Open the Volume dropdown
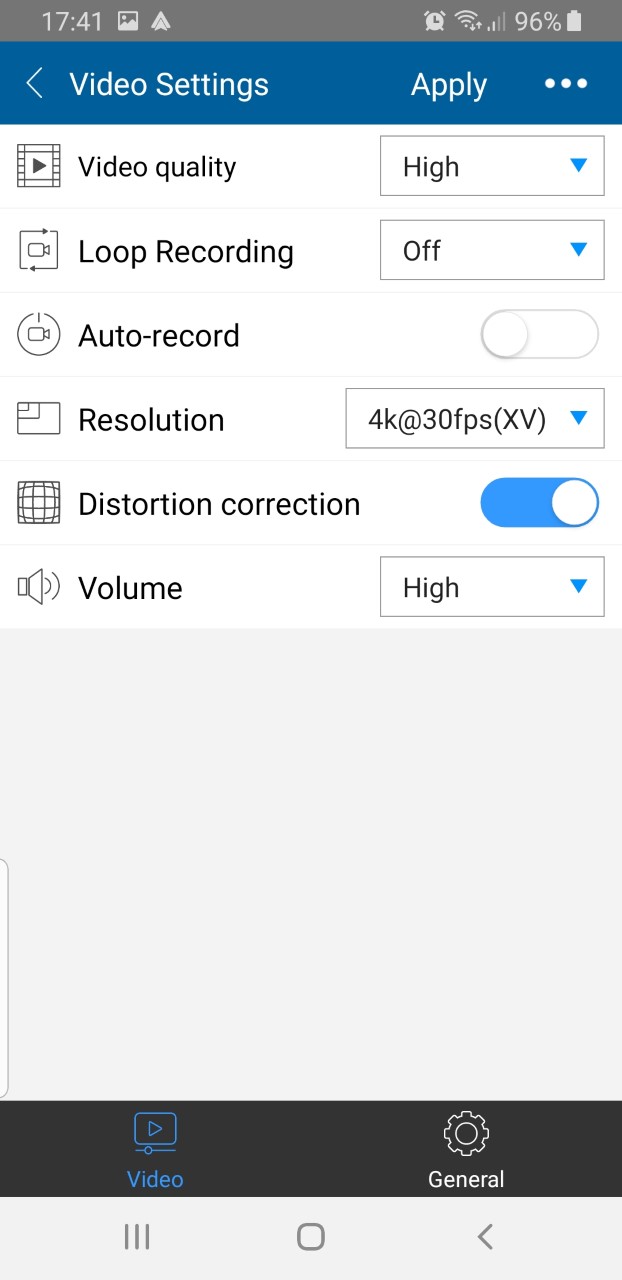This screenshot has width=622, height=1280. click(x=492, y=587)
